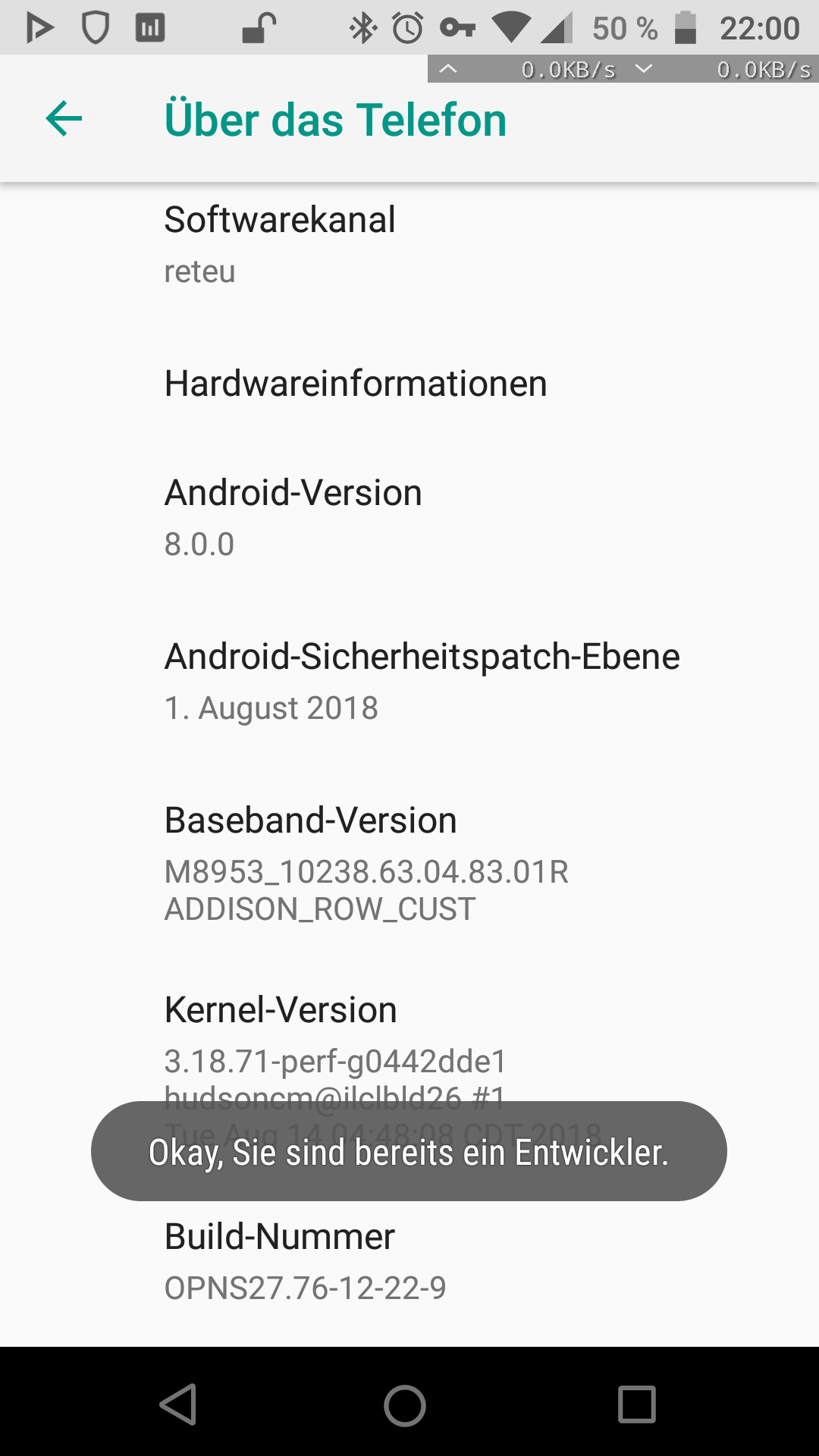Go to the home screen via navigation bar
The height and width of the screenshot is (1456, 819).
[405, 1405]
